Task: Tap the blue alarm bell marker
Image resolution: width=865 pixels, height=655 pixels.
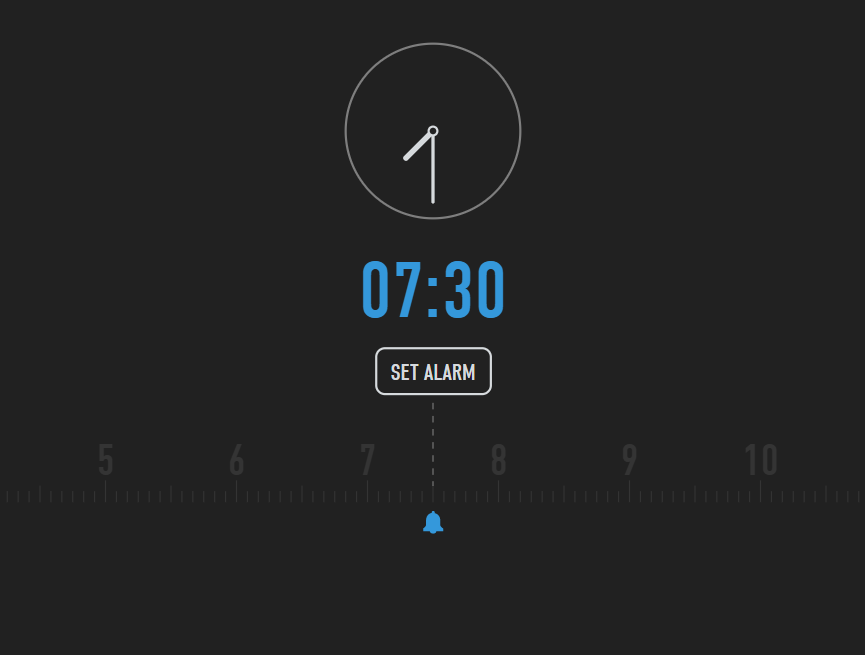Action: tap(433, 522)
